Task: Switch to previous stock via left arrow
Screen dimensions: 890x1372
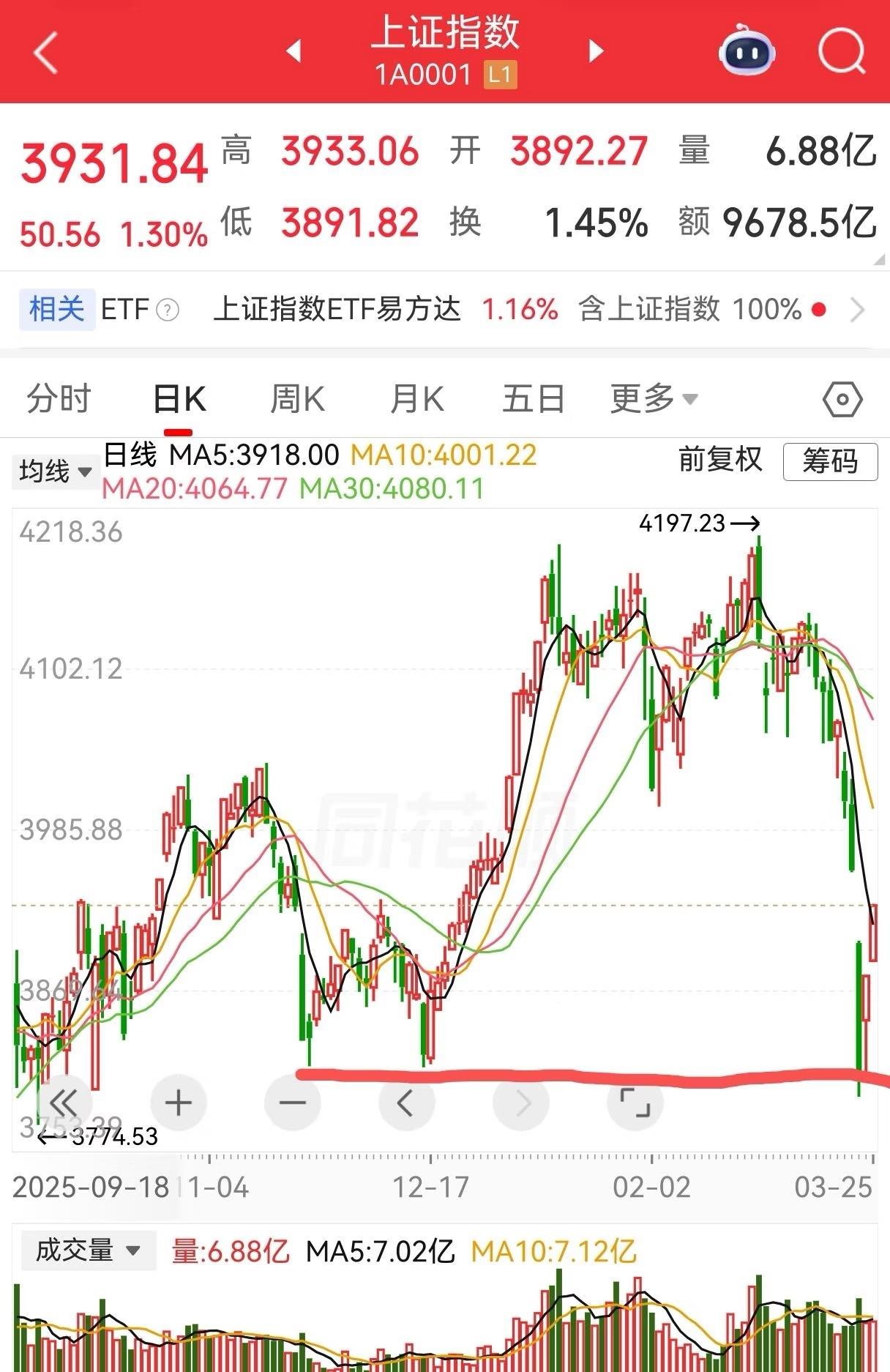Action: (293, 51)
